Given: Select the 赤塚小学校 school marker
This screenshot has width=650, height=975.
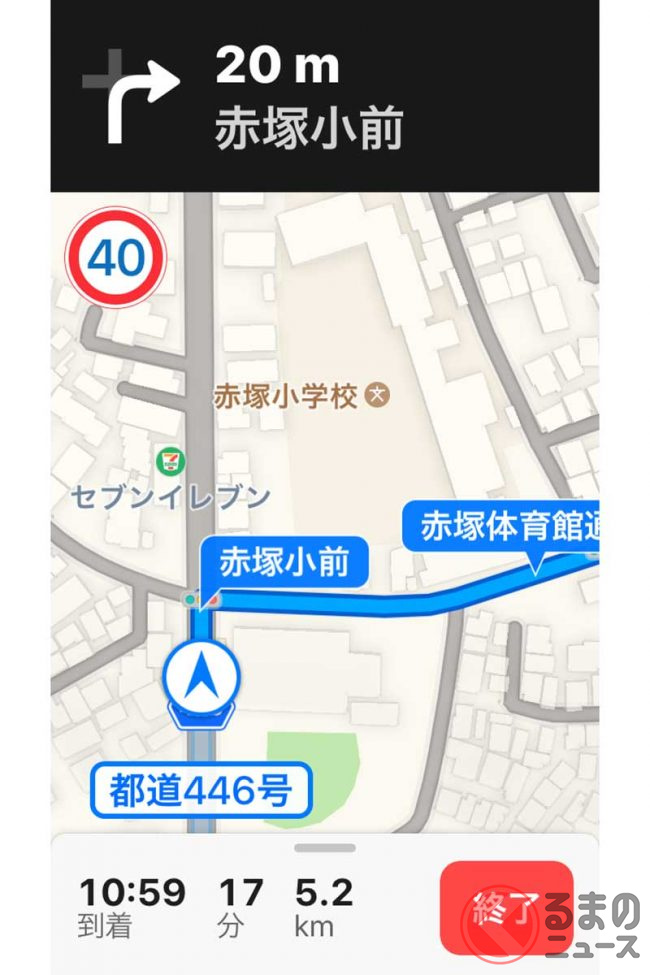Looking at the screenshot, I should 378,397.
